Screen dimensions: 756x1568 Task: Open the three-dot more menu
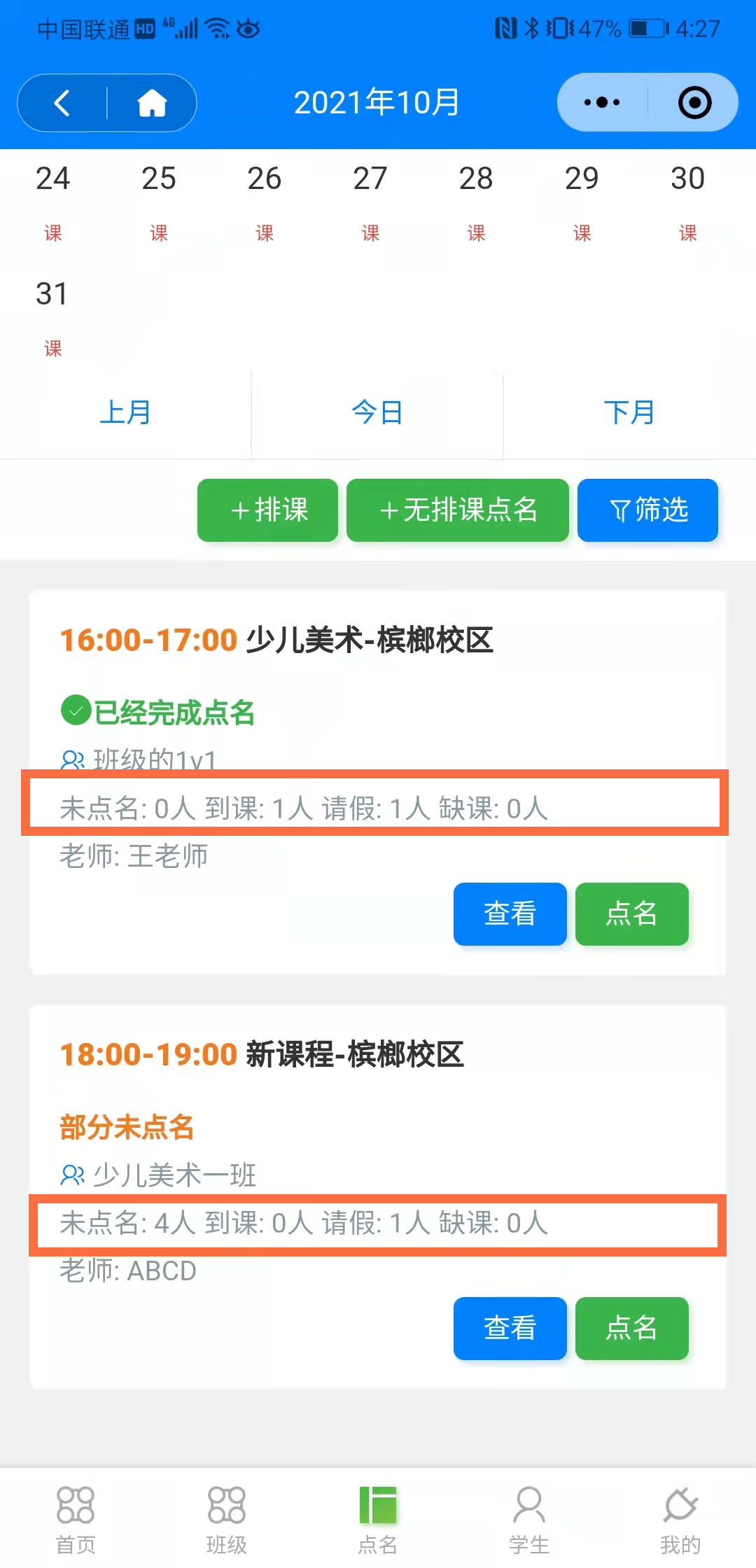pos(602,103)
